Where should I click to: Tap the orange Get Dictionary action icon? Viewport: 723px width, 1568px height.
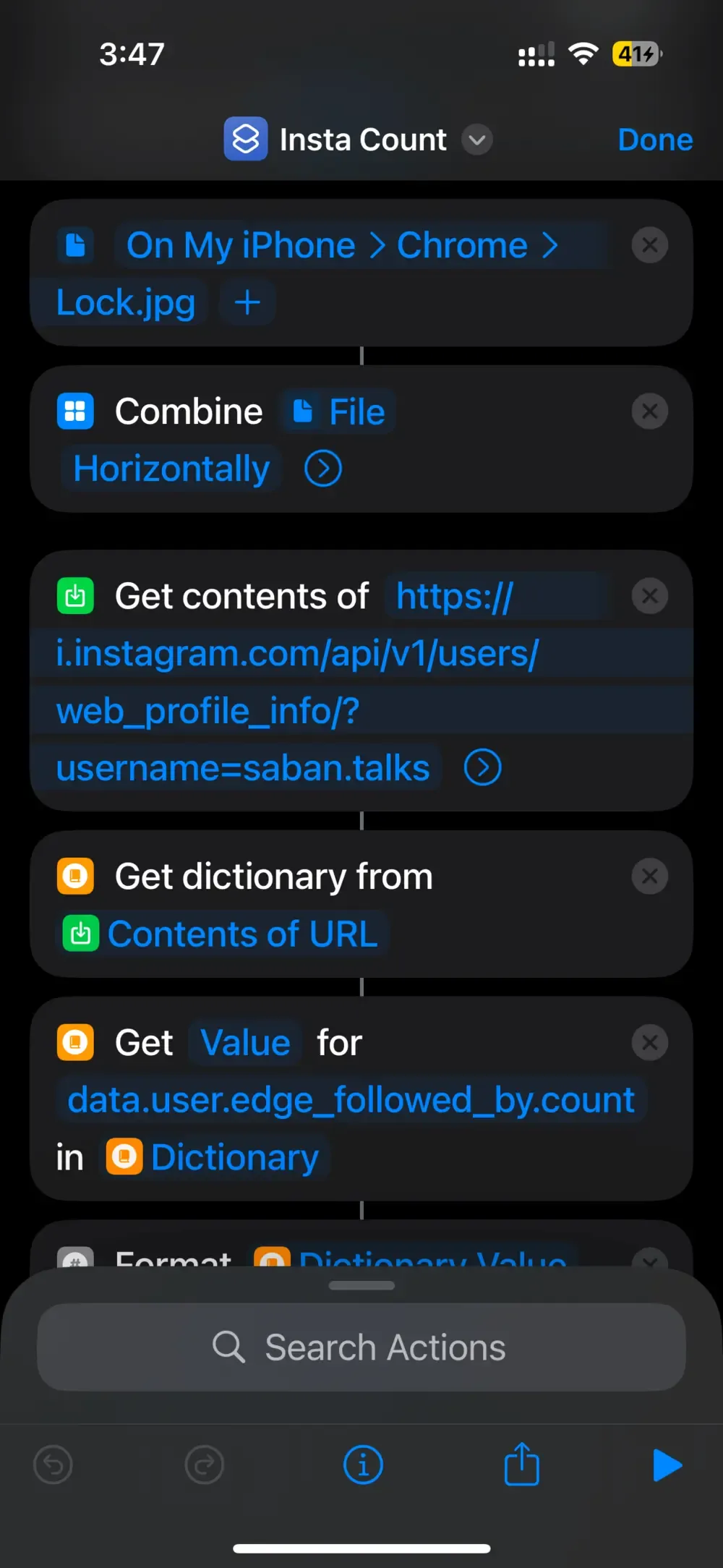pos(75,876)
